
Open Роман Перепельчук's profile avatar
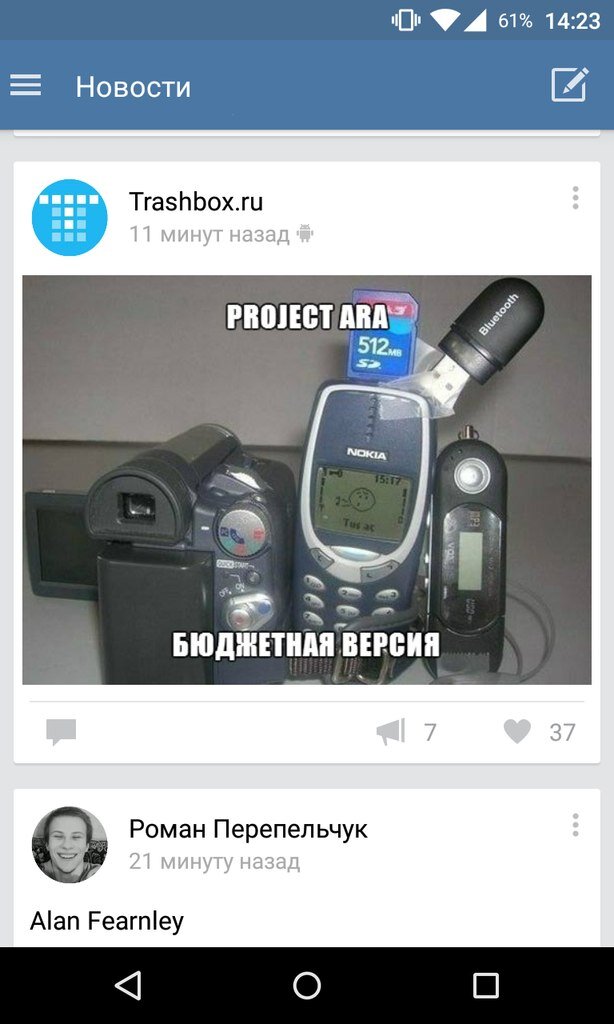point(69,844)
